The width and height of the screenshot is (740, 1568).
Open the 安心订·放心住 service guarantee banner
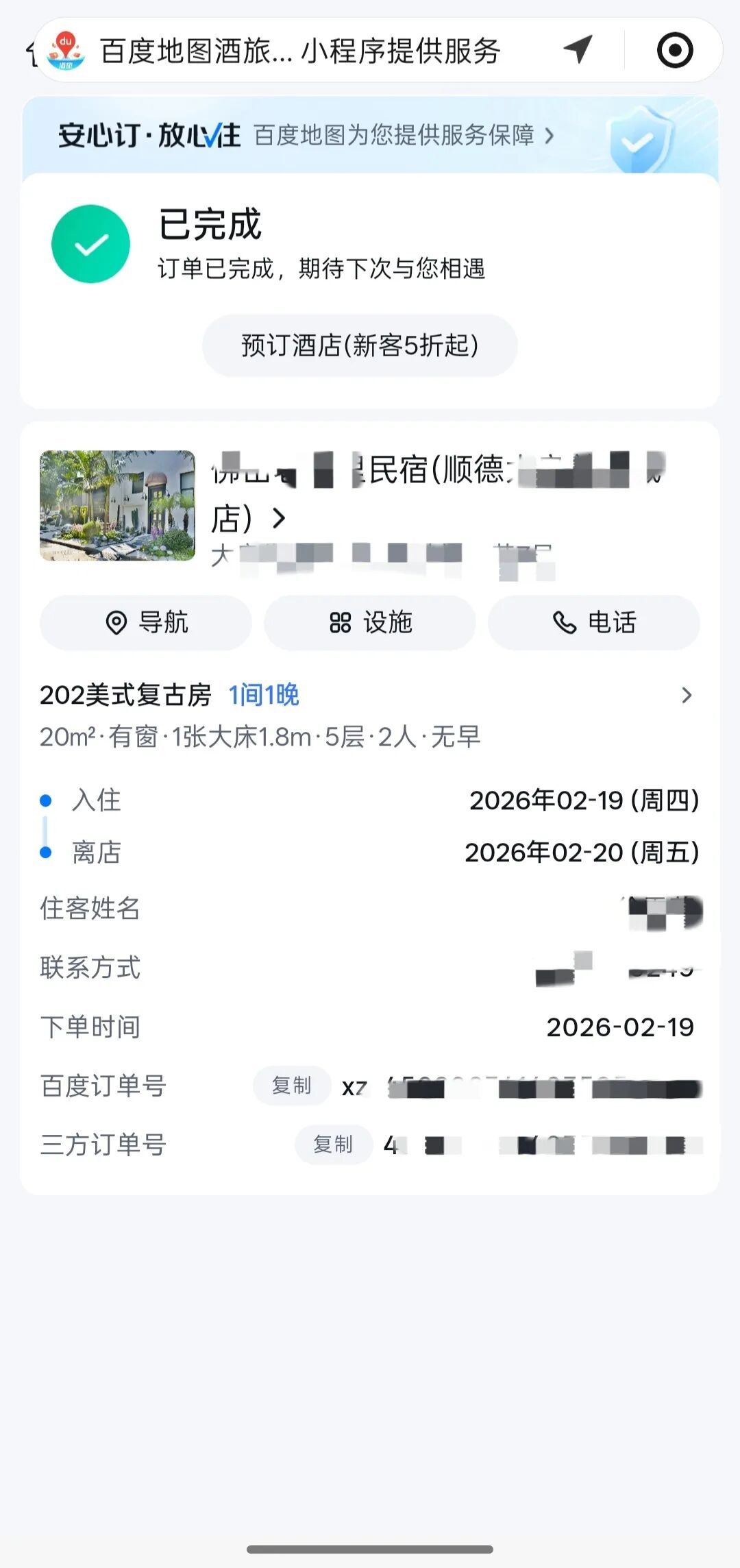coord(370,135)
